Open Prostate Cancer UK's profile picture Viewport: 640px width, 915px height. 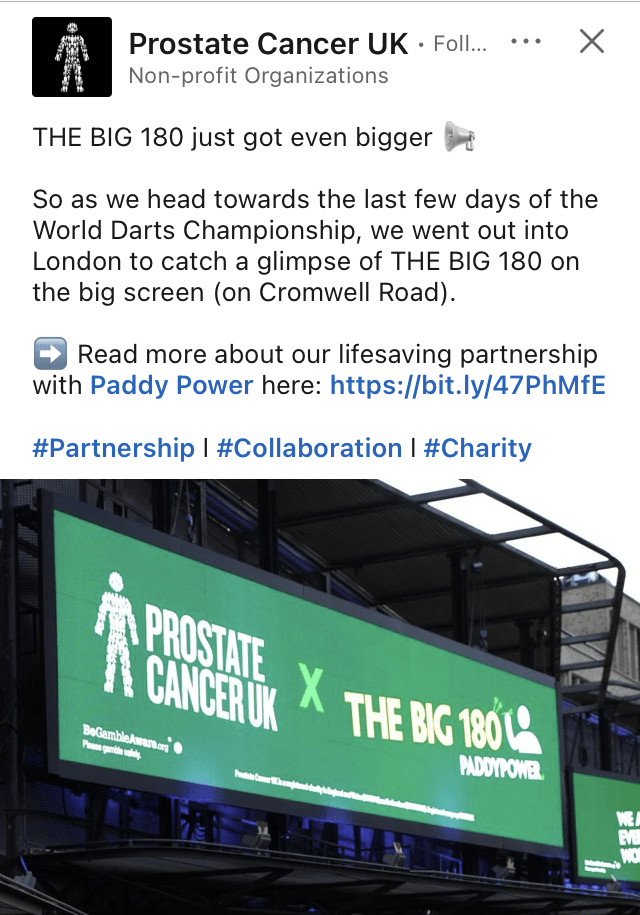(72, 57)
